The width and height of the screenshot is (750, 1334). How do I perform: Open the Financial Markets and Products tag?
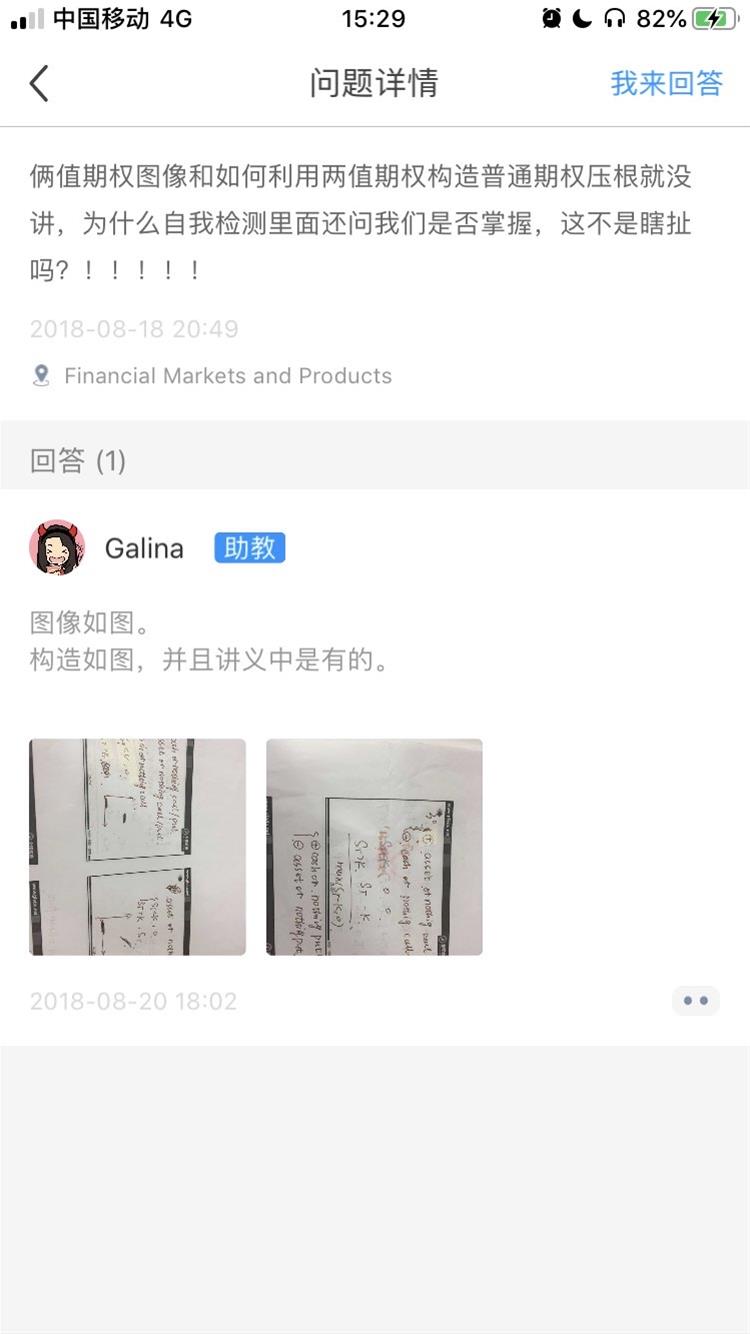(227, 376)
